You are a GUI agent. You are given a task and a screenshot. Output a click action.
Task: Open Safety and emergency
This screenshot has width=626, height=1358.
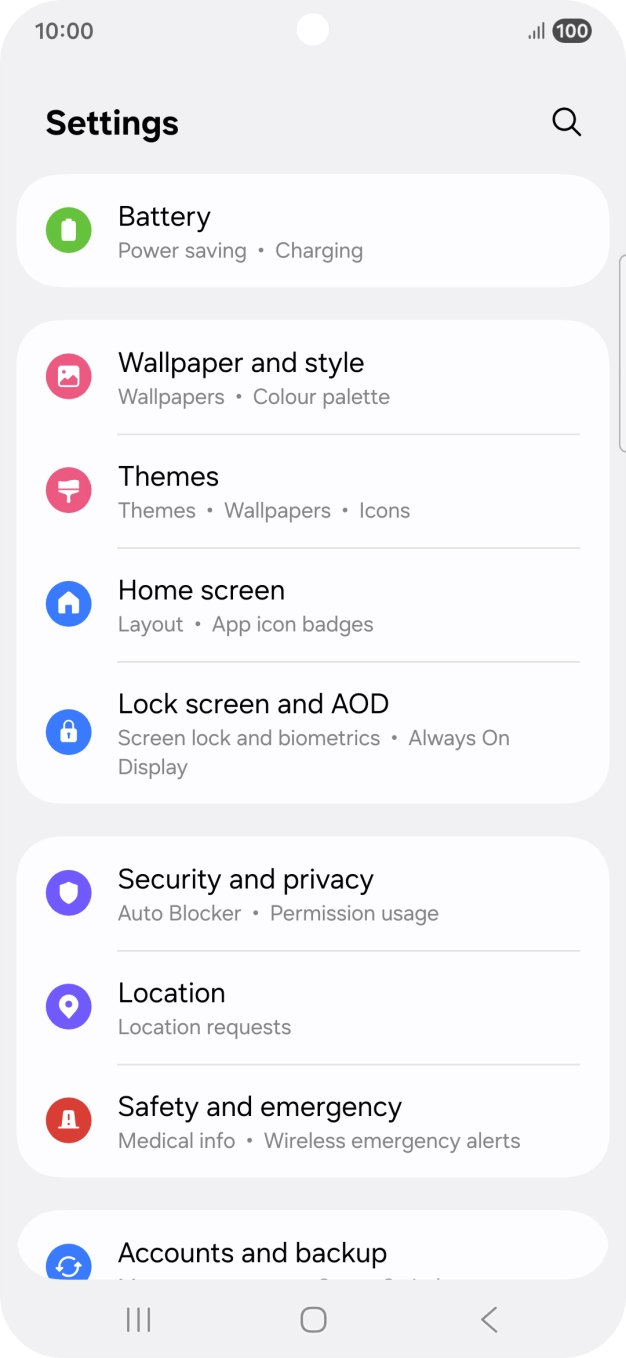[x=313, y=1122]
